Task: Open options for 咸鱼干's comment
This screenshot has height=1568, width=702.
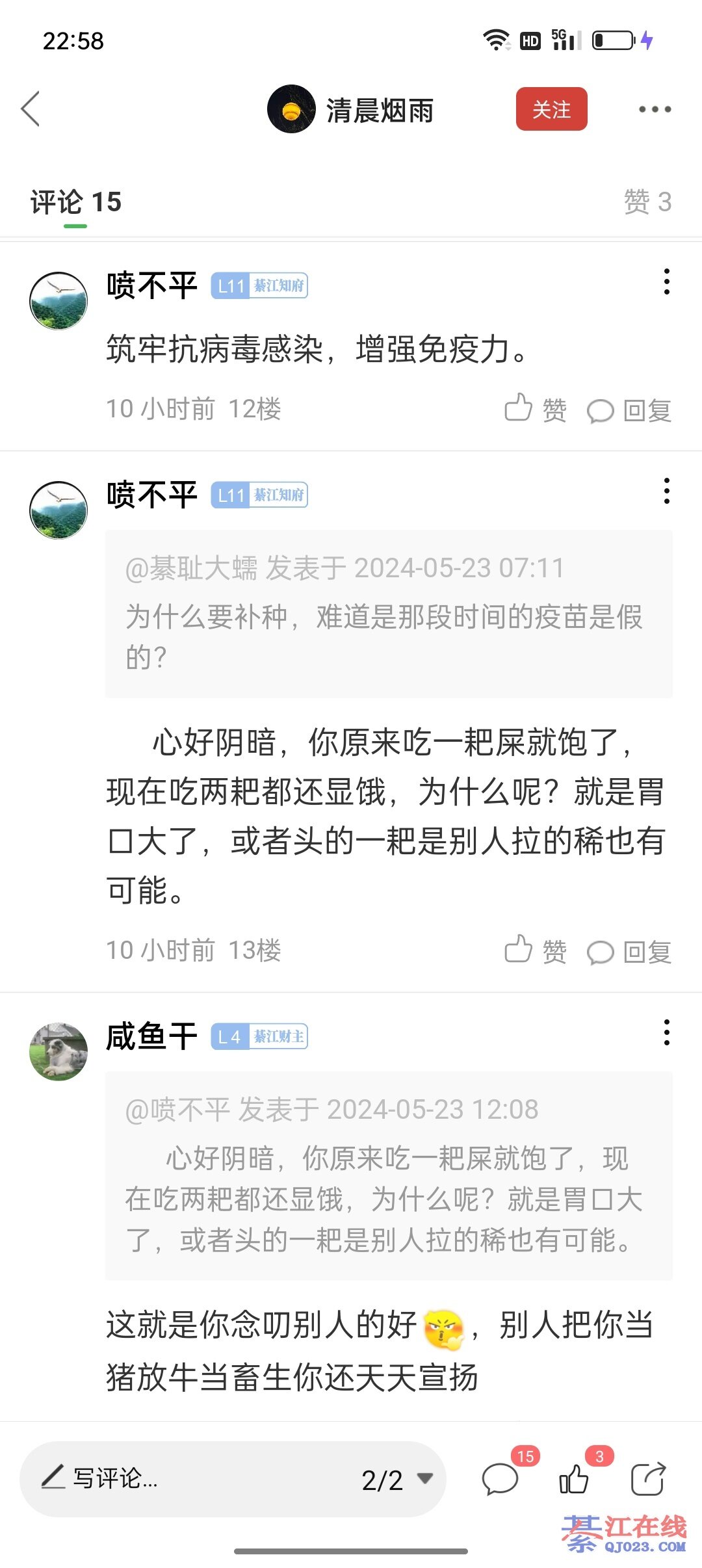Action: coord(666,1032)
